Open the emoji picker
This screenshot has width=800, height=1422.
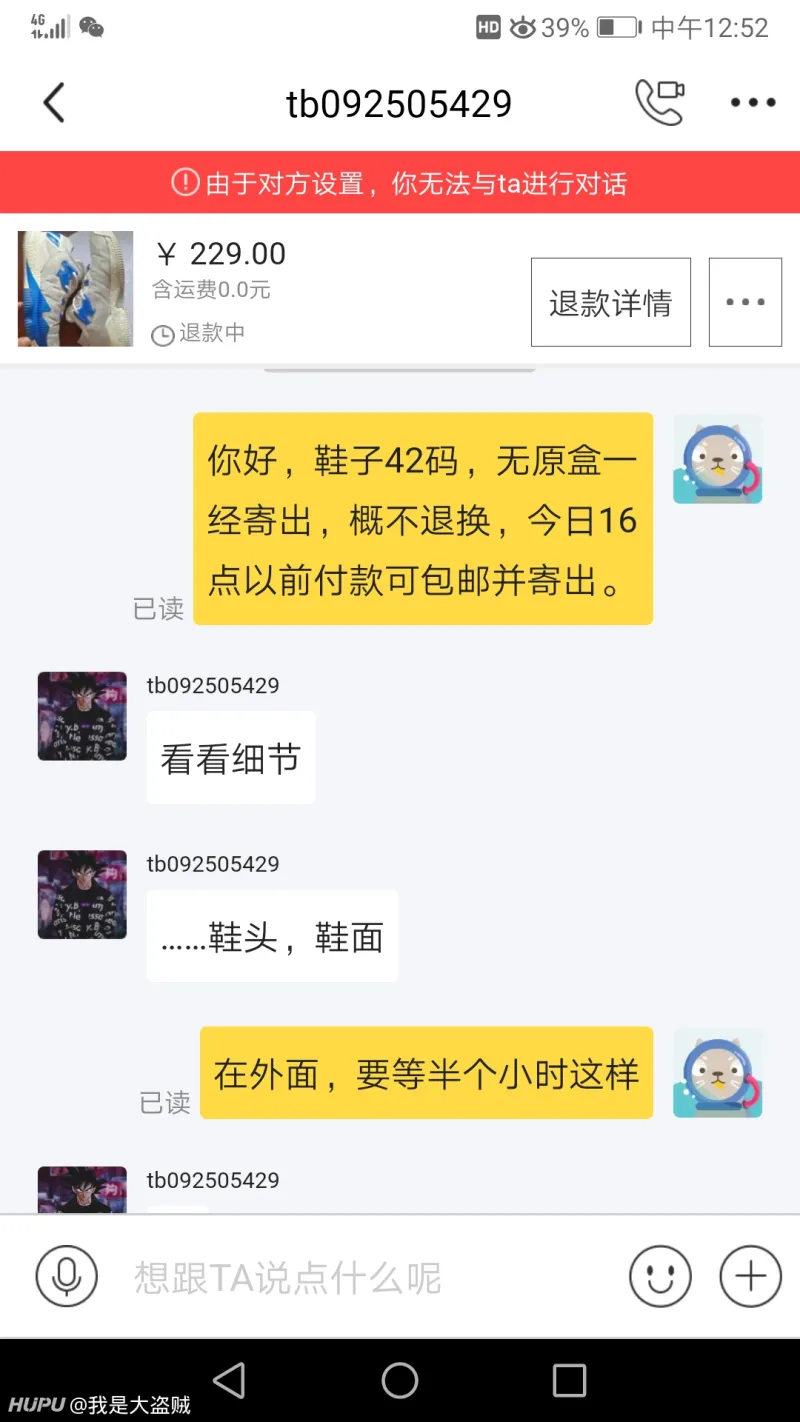click(660, 1276)
